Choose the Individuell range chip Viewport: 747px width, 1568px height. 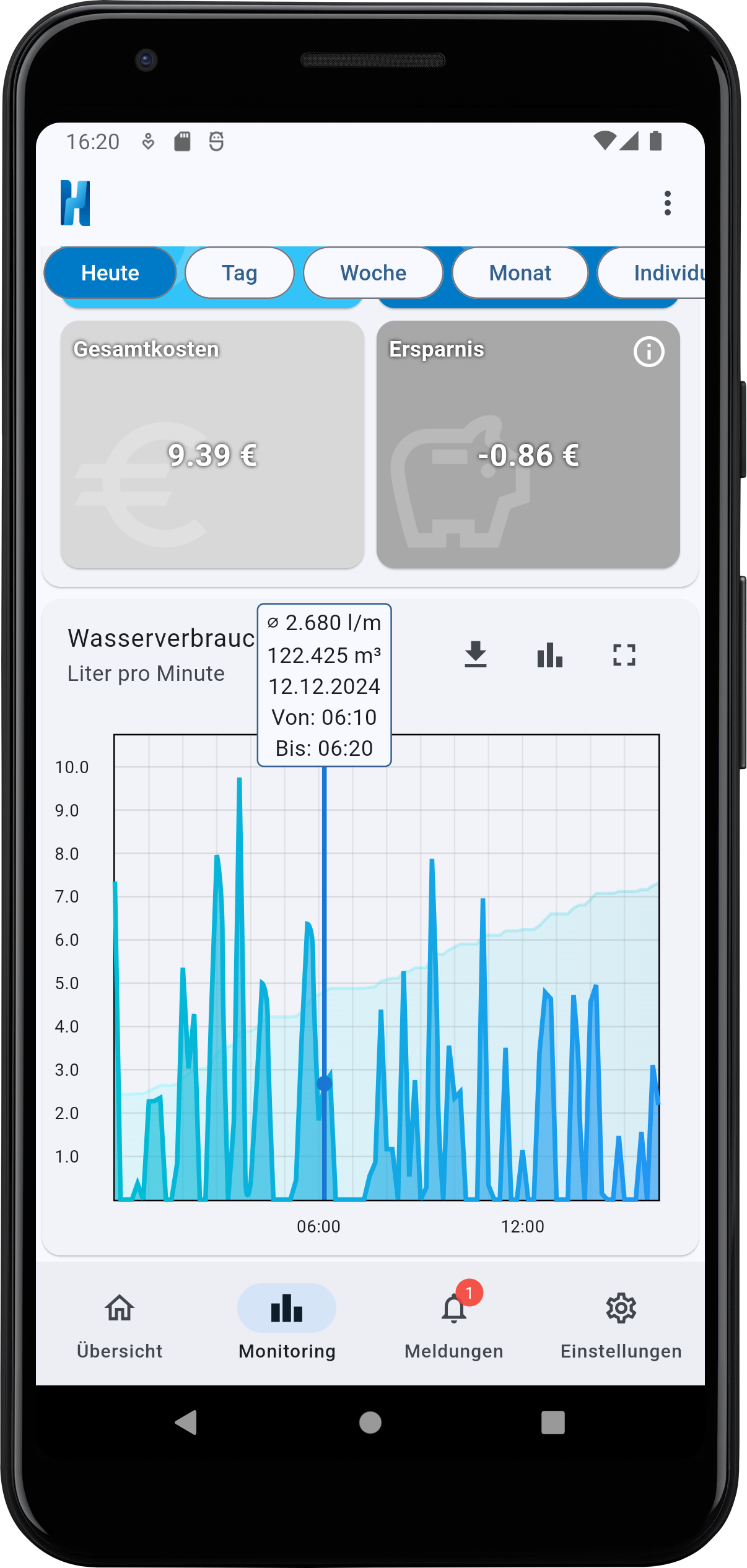[x=657, y=273]
